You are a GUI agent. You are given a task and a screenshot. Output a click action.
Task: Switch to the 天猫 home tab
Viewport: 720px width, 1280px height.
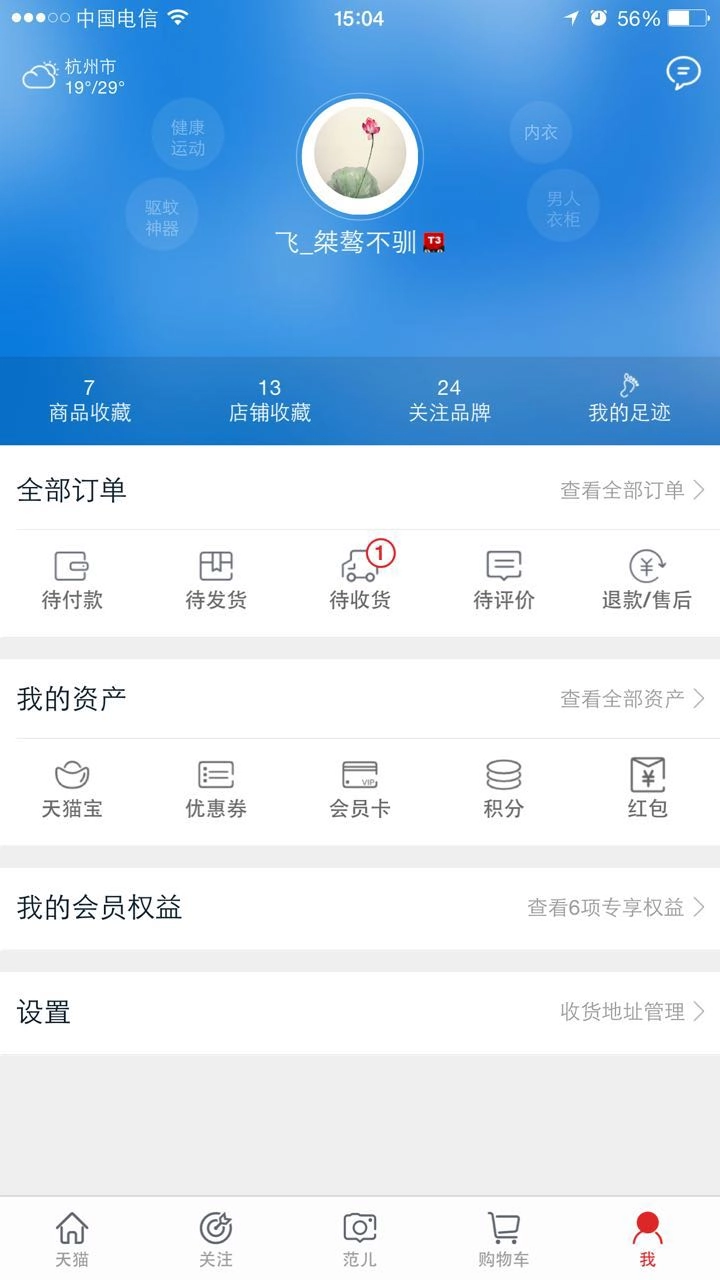click(72, 1239)
